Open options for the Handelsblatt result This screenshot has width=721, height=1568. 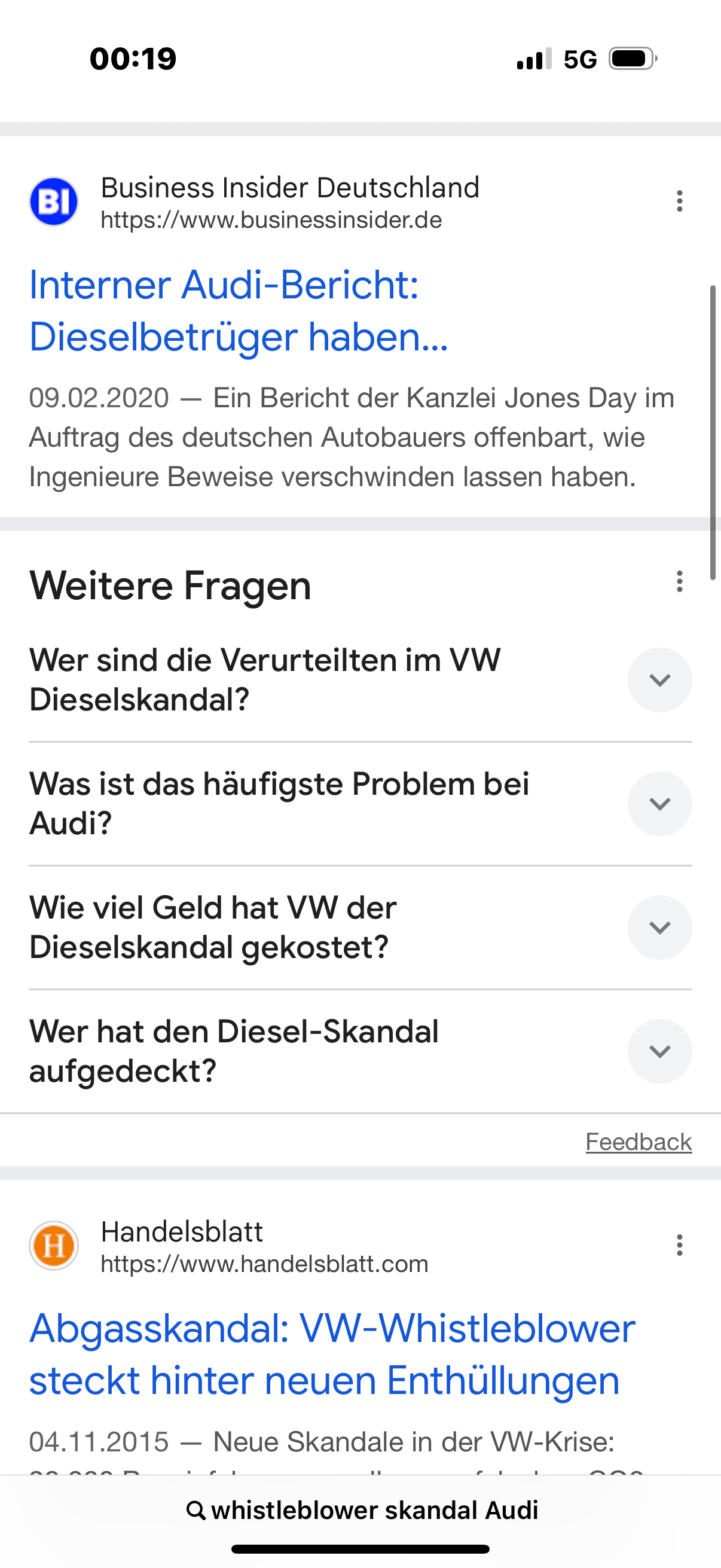point(679,1246)
